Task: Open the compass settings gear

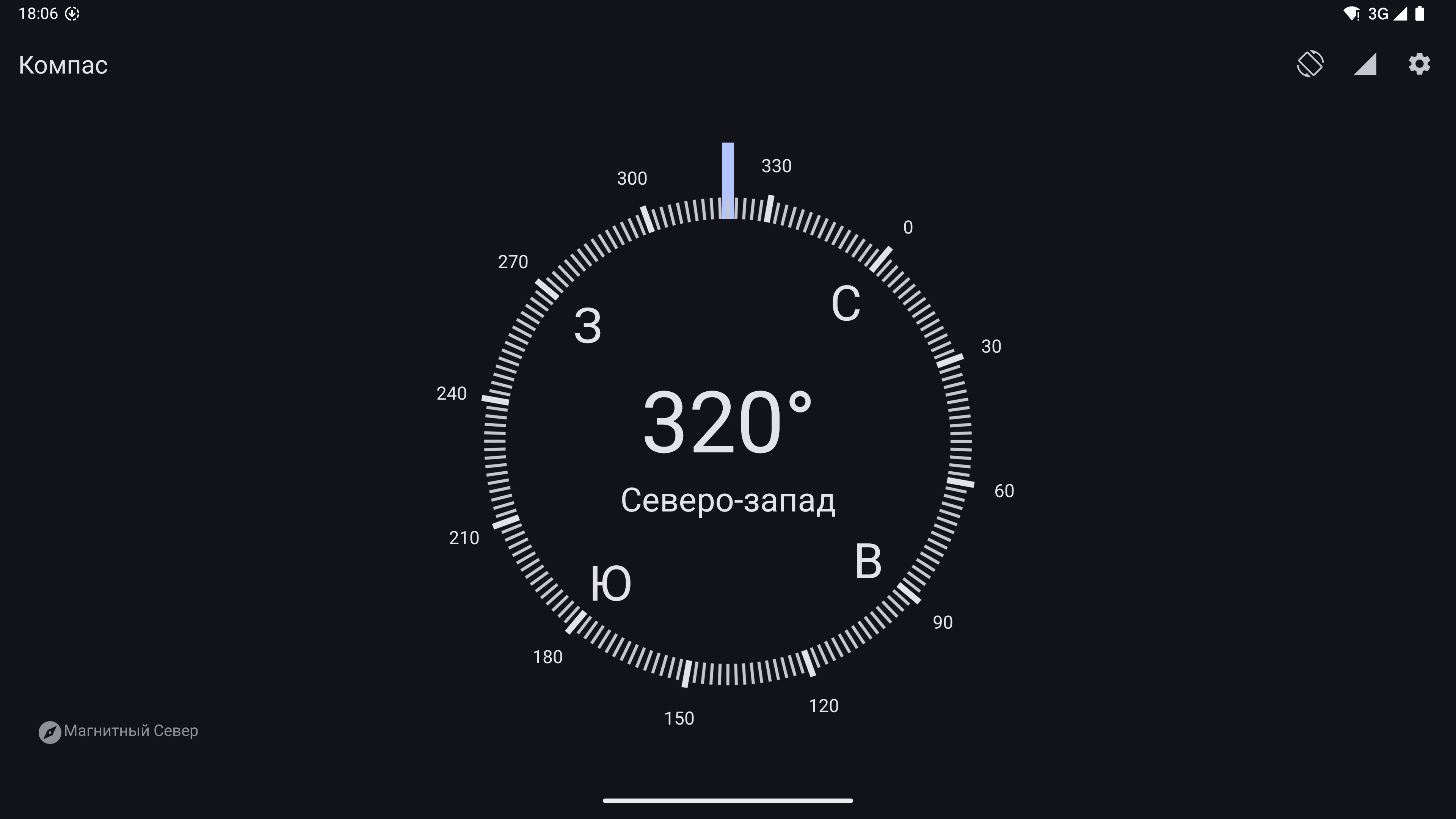Action: pyautogui.click(x=1419, y=64)
